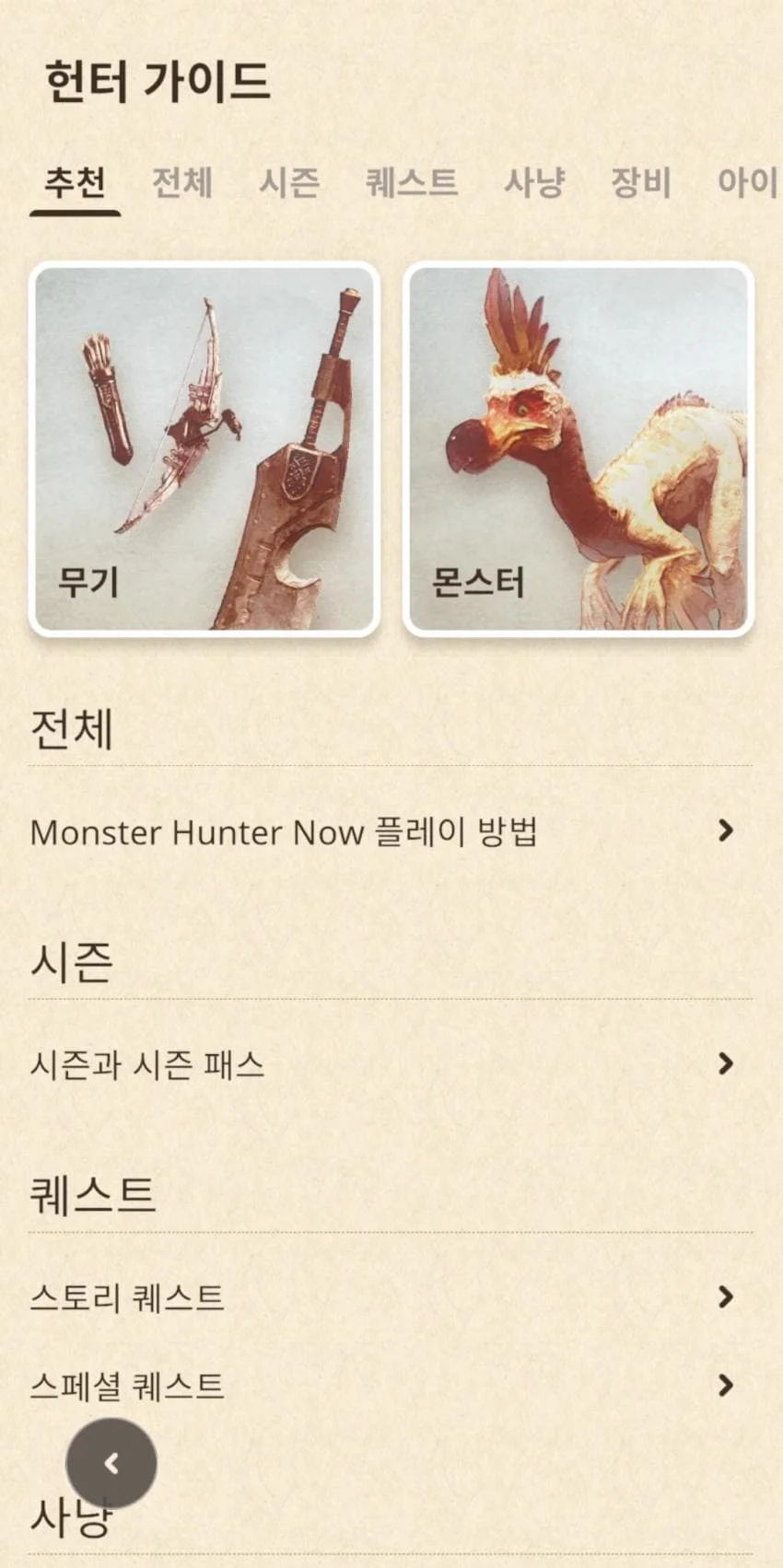Open the 무기 guide card
The width and height of the screenshot is (783, 1568).
205,449
